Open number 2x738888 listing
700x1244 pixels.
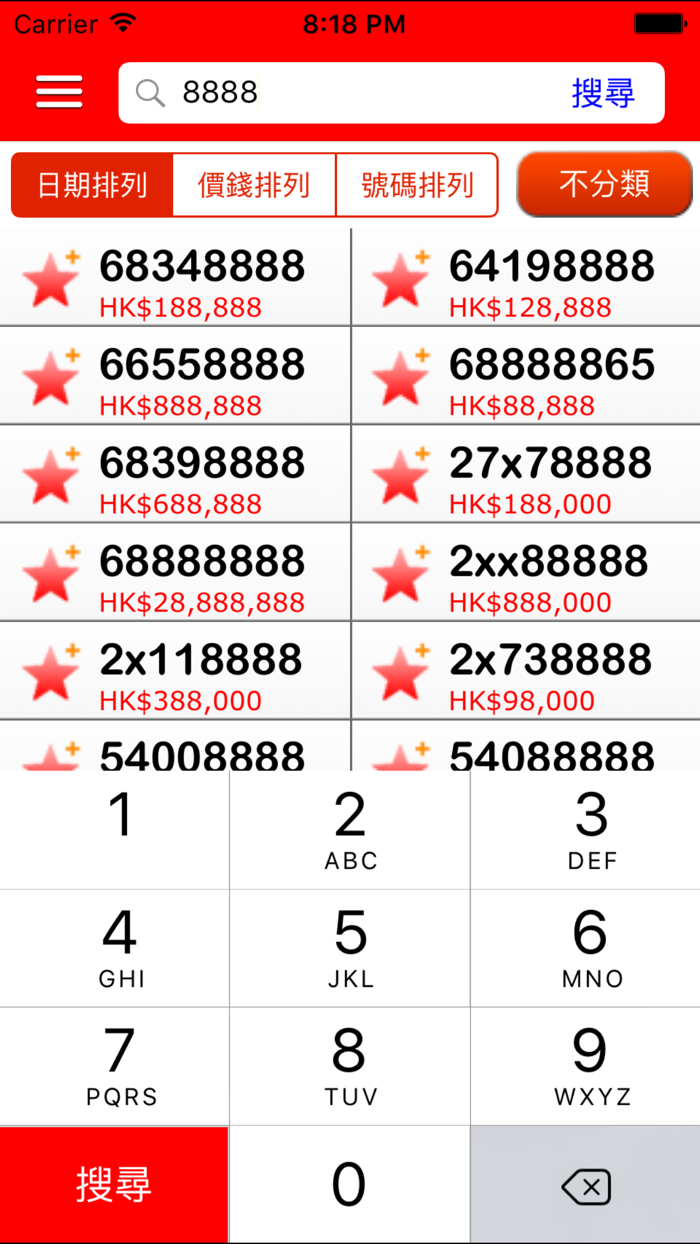click(551, 671)
